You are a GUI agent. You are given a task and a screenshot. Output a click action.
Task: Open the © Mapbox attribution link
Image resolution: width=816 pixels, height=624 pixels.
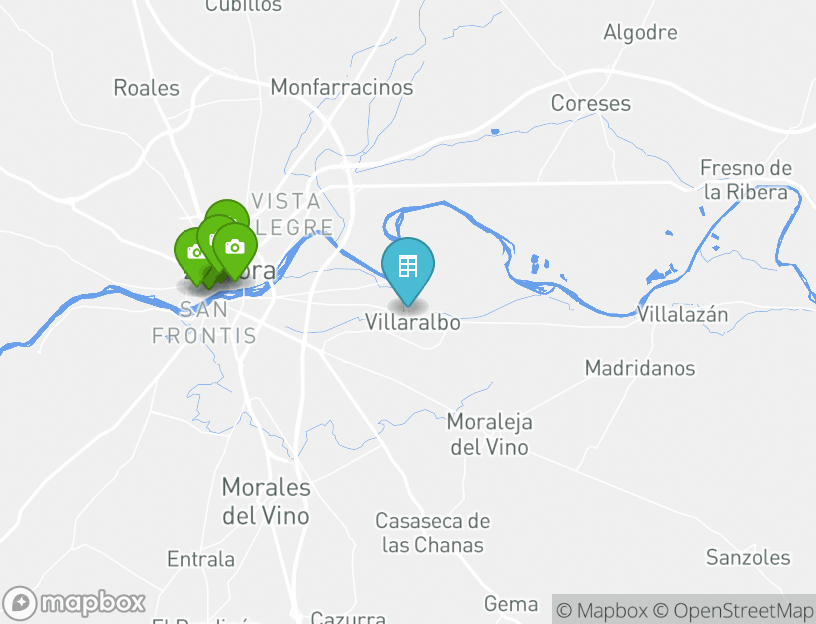pos(602,610)
